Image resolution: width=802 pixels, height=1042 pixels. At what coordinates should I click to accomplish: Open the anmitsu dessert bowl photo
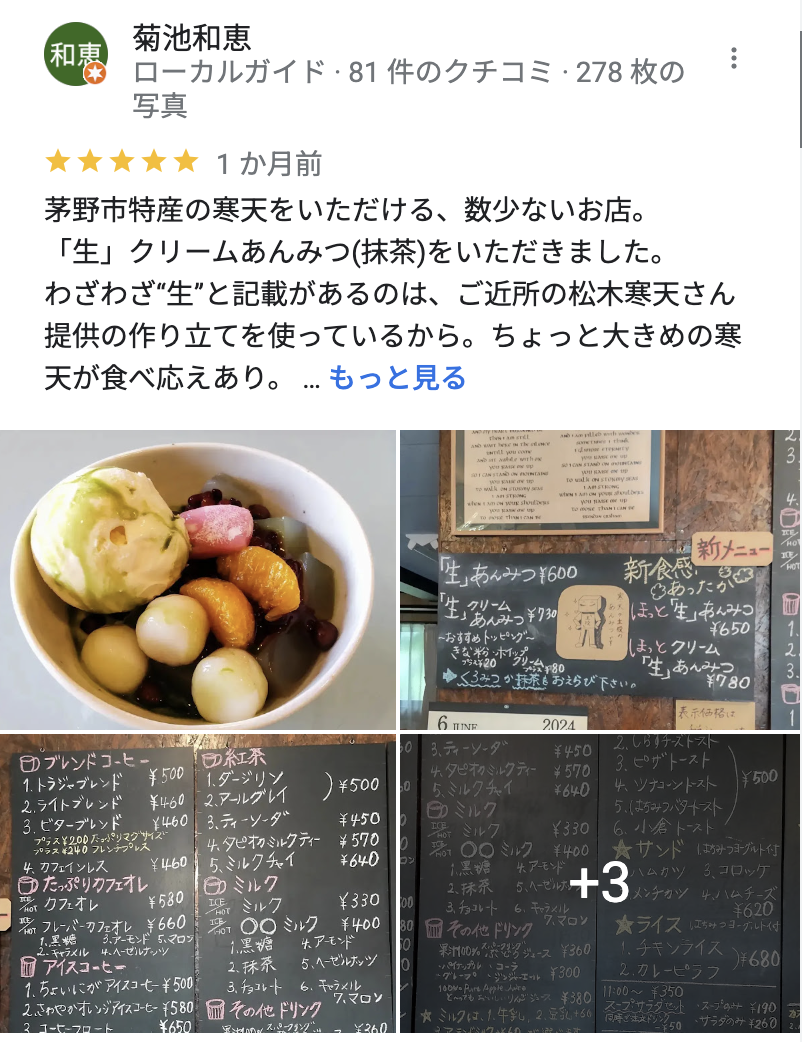pos(198,580)
